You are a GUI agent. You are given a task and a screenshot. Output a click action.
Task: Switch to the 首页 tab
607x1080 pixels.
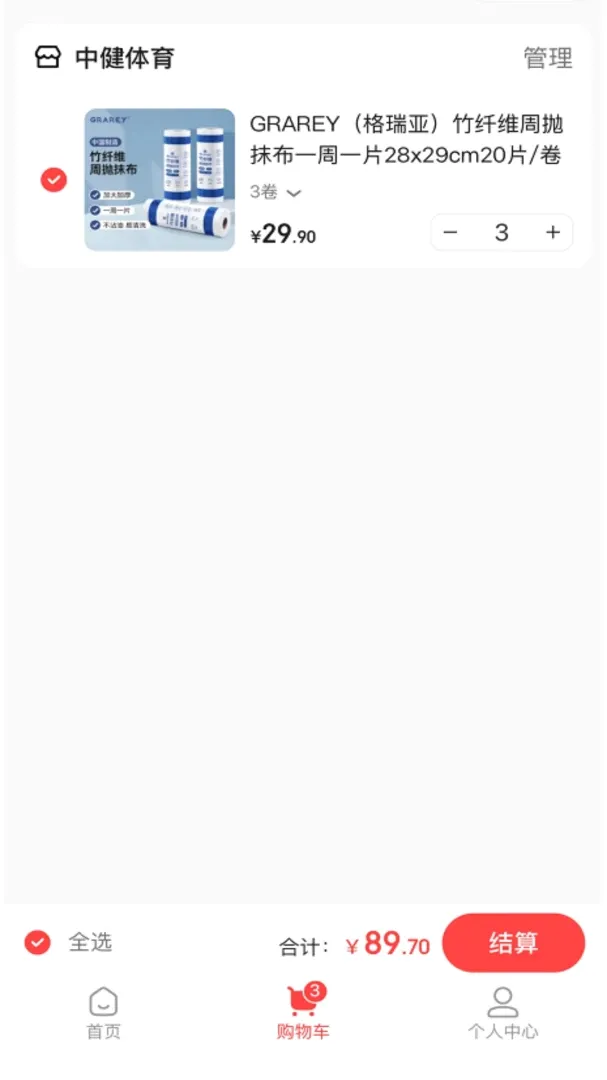(x=103, y=1013)
